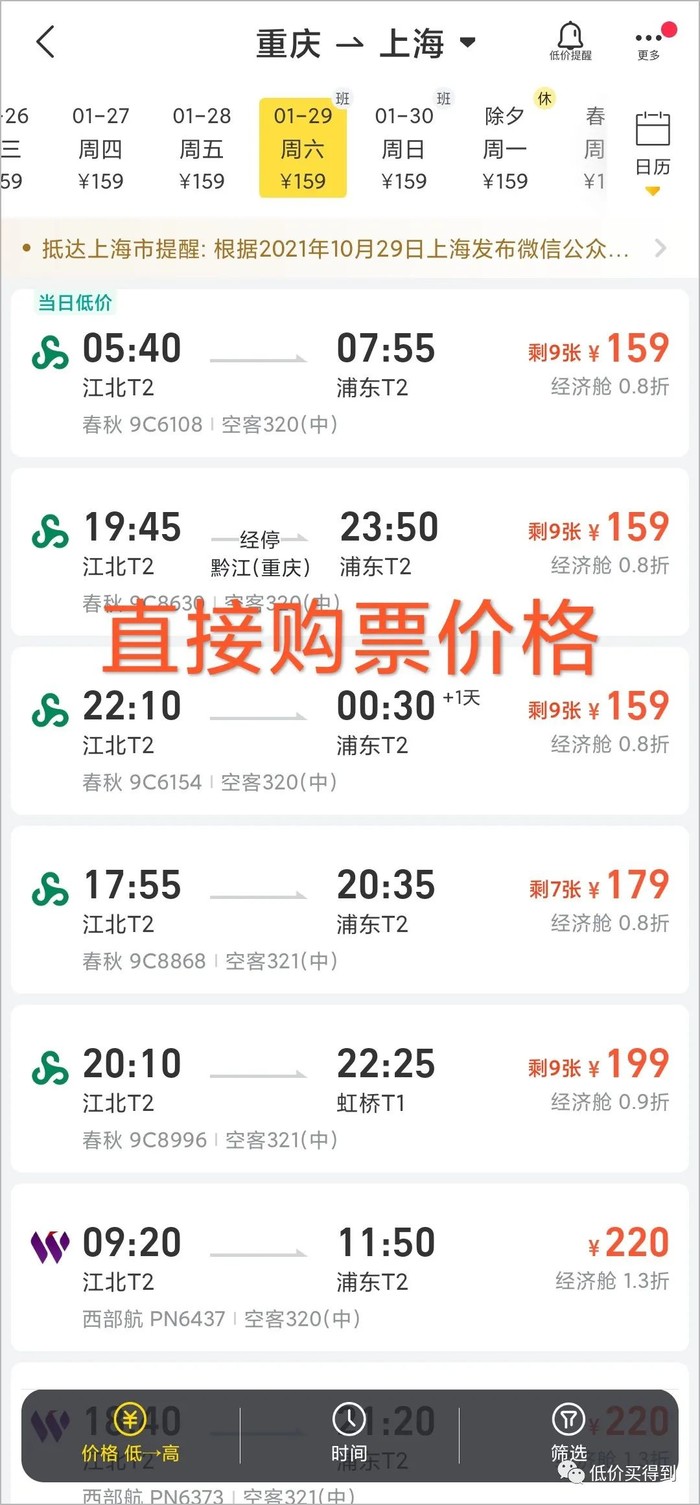Screen dimensions: 700x1505
Task: Open the 更多 overflow menu
Action: click(649, 42)
